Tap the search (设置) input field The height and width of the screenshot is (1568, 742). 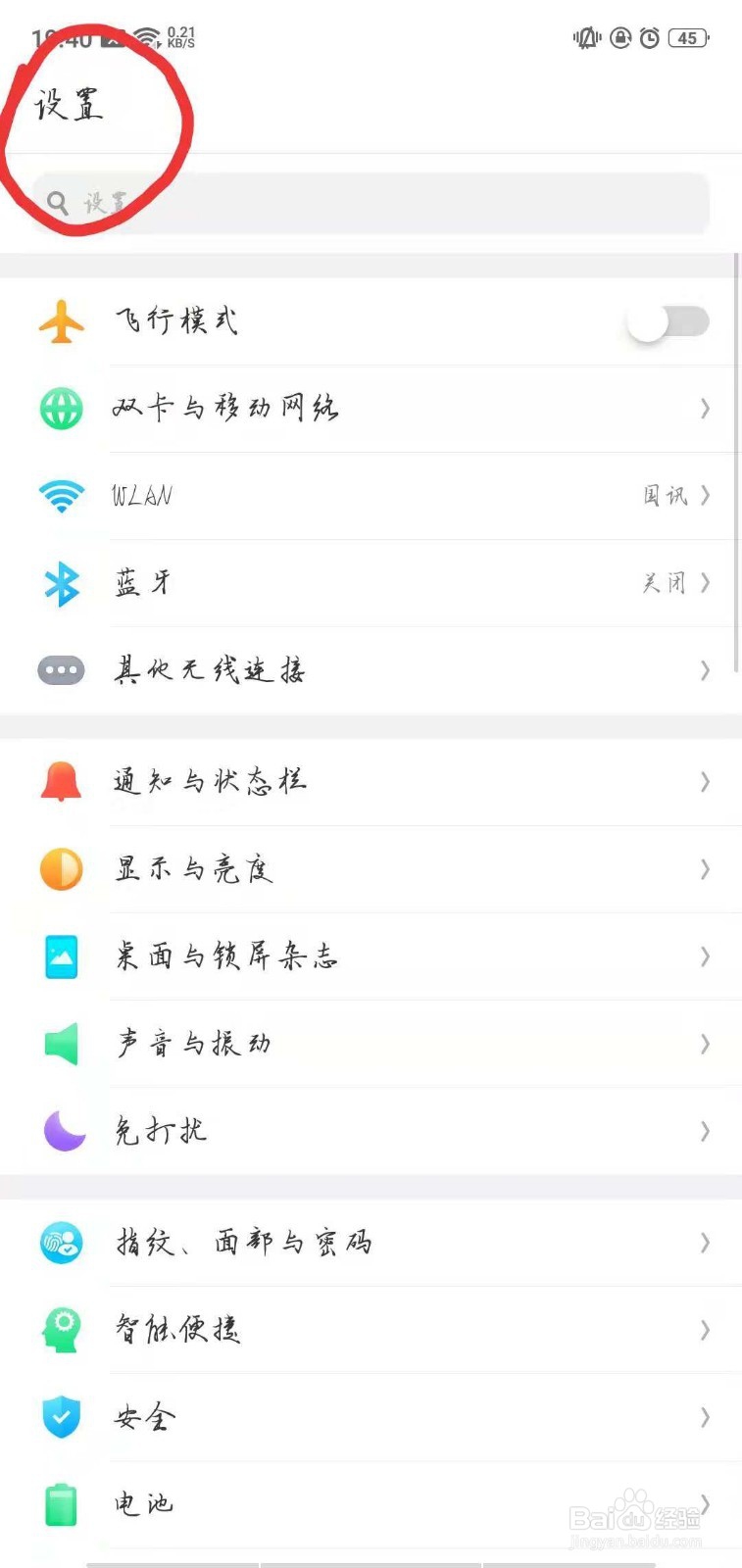tap(372, 203)
